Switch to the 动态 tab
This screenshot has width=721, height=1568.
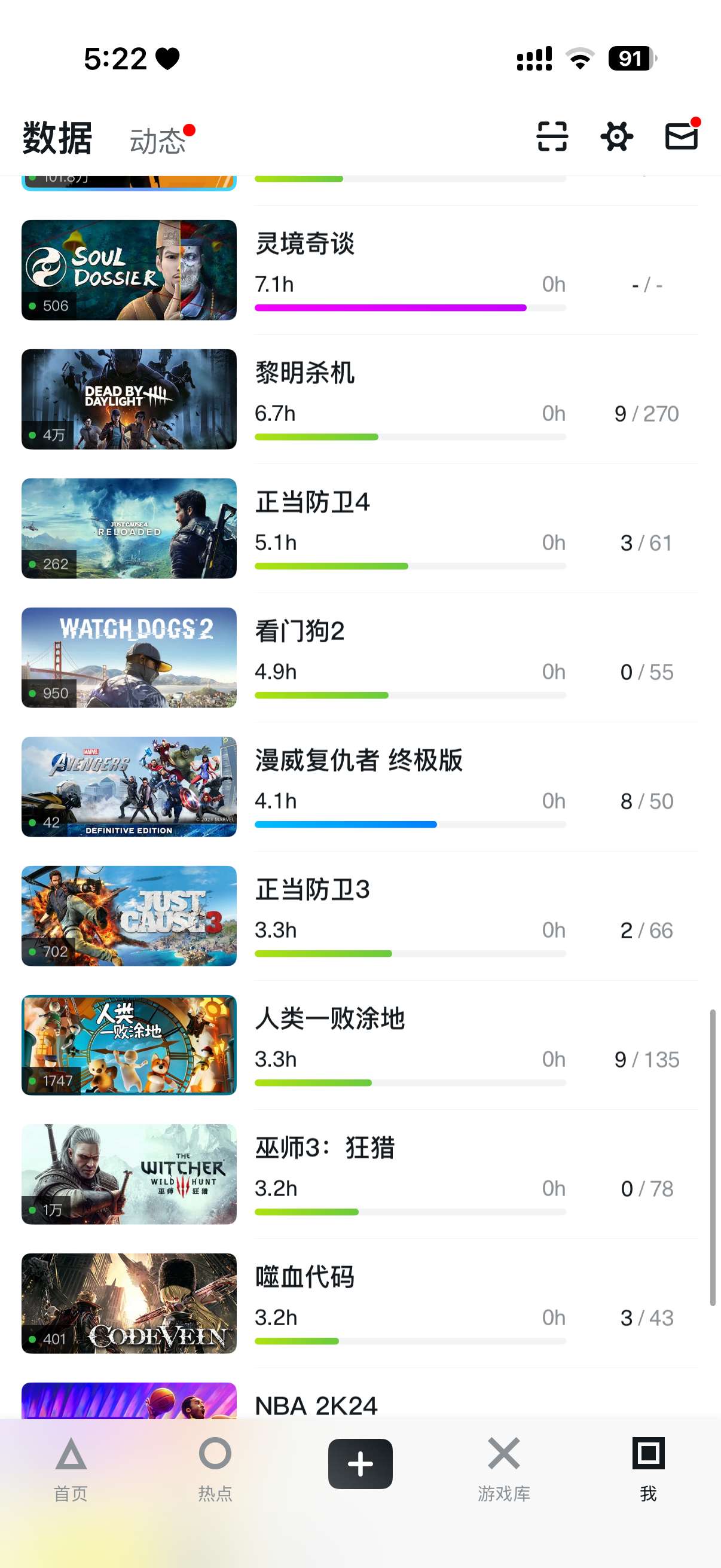pyautogui.click(x=158, y=141)
